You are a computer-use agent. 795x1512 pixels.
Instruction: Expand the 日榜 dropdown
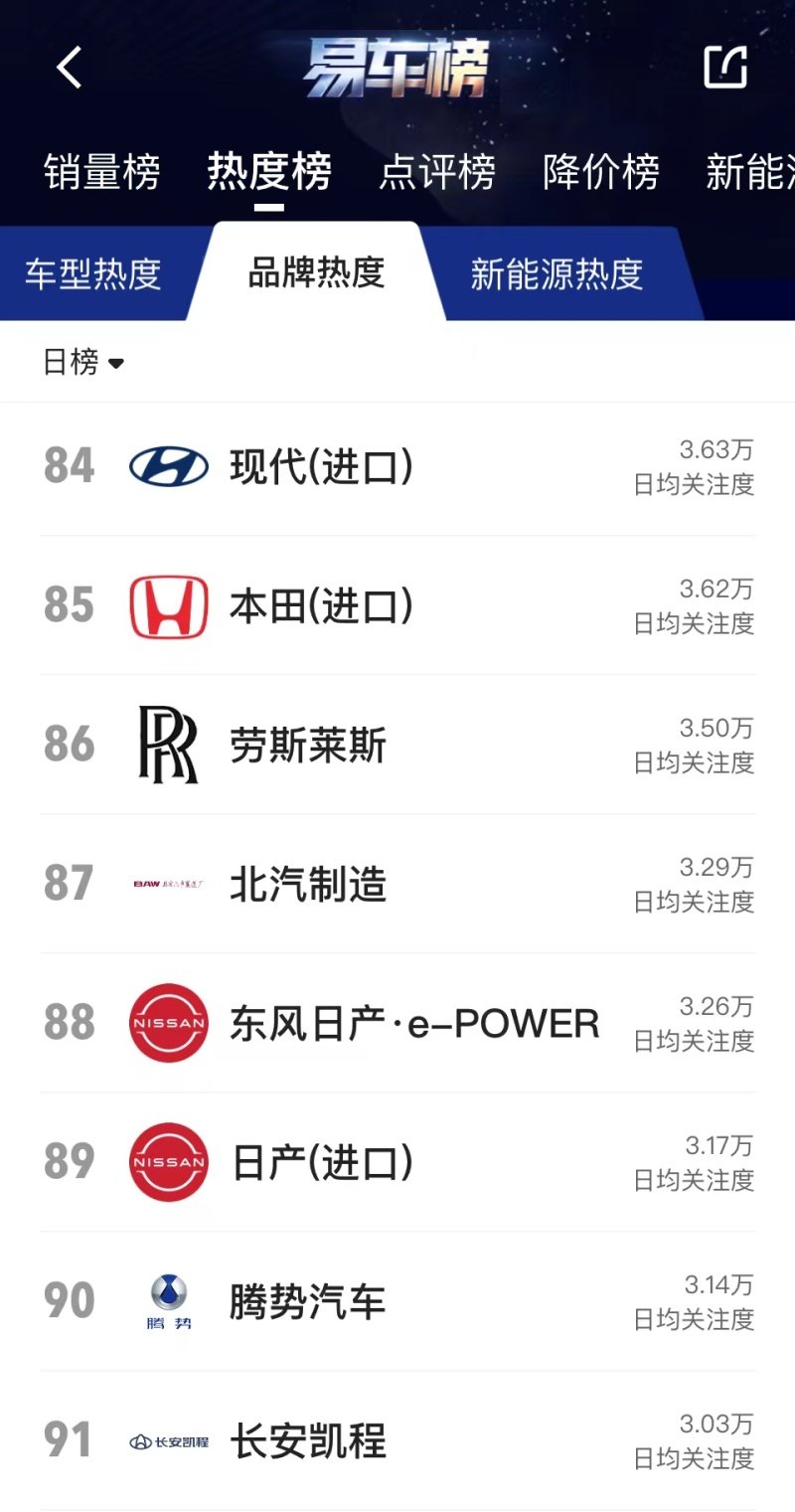[83, 362]
